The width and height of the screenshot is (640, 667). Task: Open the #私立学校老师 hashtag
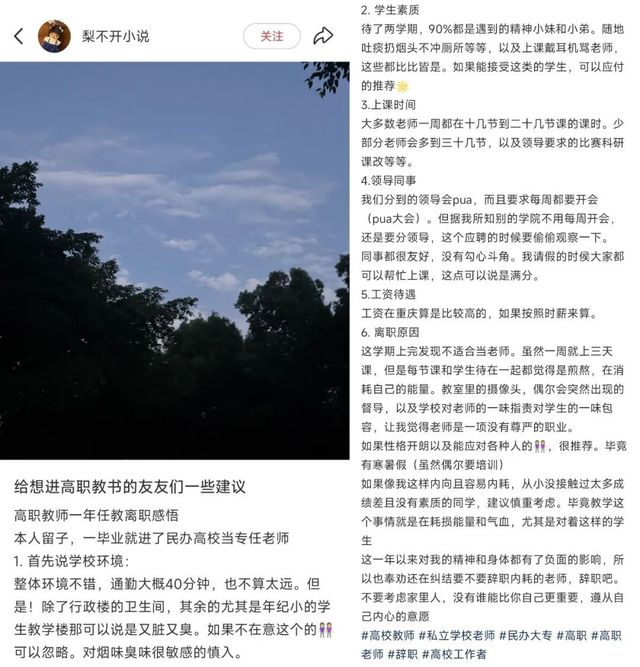click(457, 636)
